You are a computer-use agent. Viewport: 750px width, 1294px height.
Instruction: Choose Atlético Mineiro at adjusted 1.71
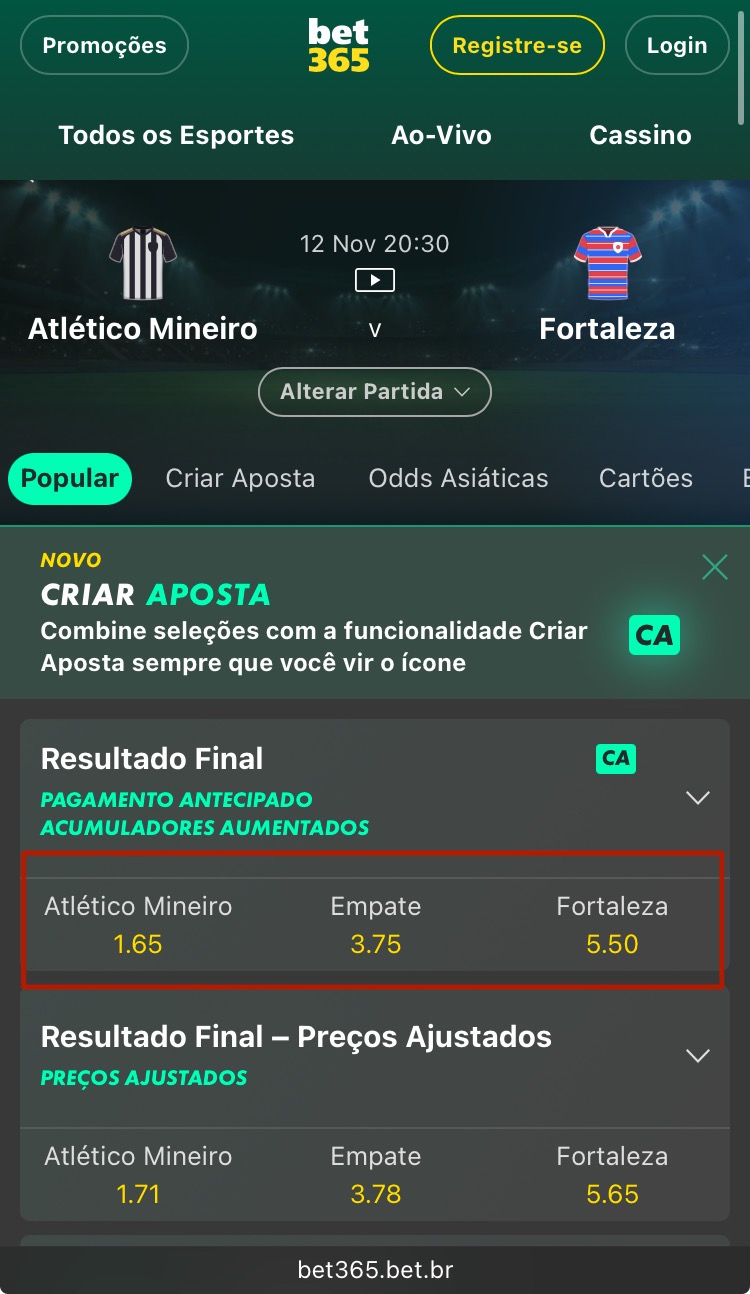138,1175
